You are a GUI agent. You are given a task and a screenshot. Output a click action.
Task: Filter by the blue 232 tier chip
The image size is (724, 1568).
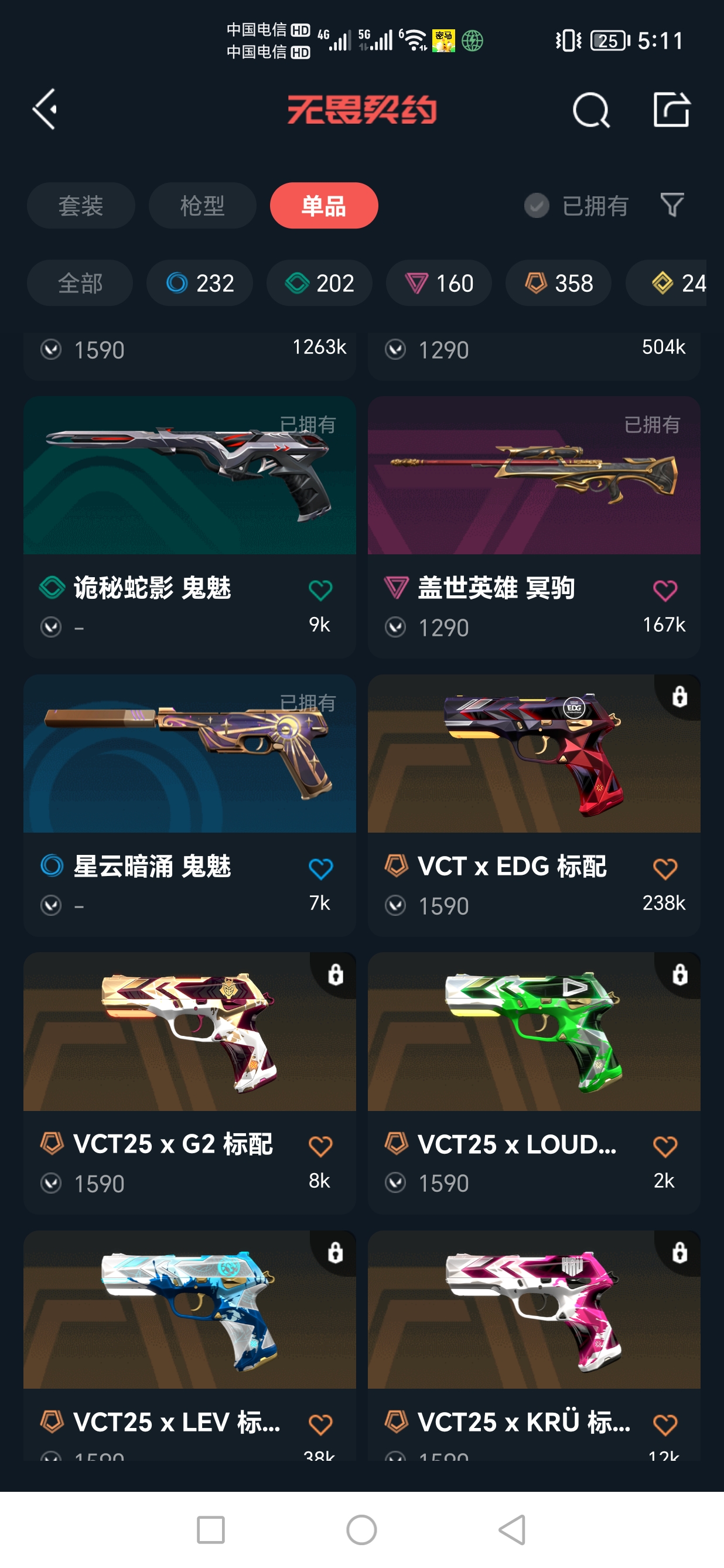200,283
